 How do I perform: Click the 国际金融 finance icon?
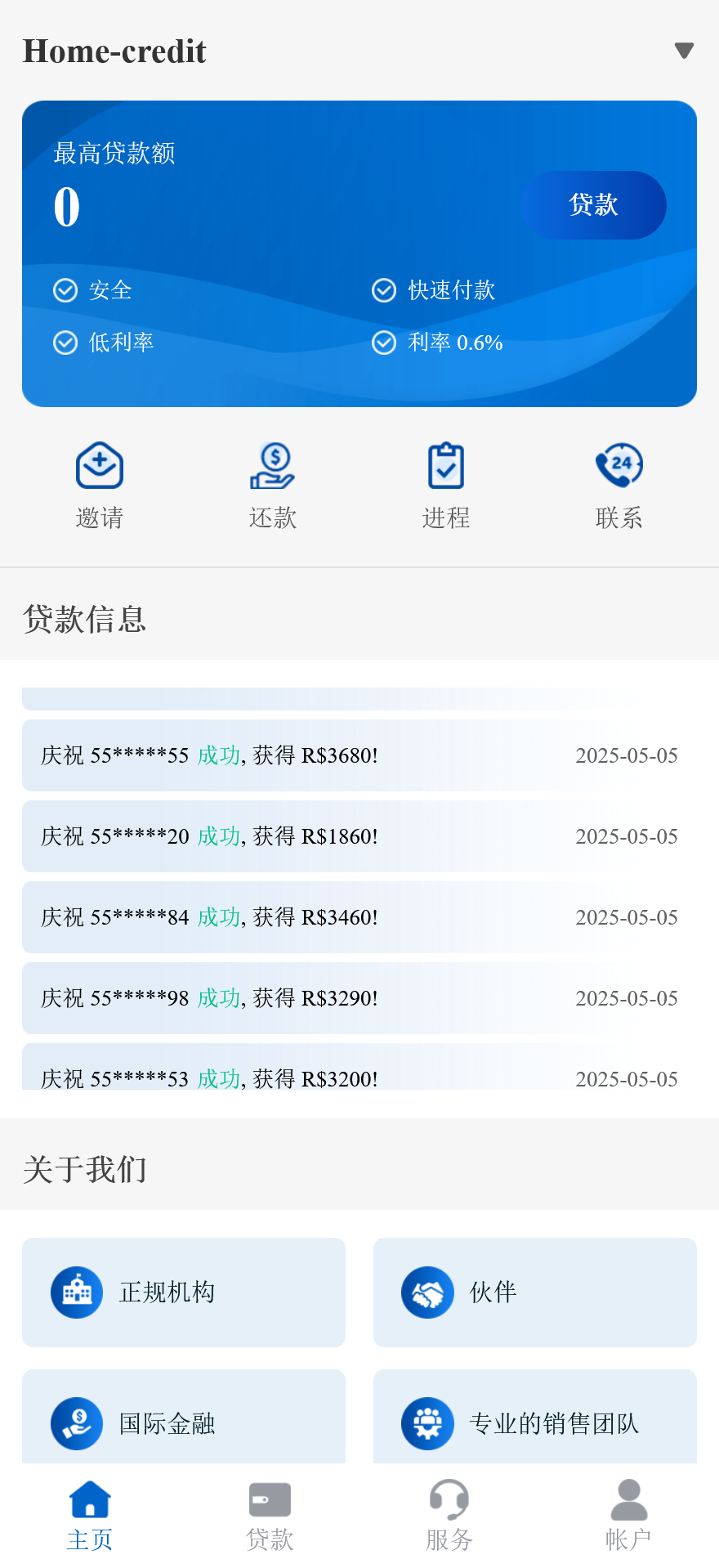[x=77, y=1423]
